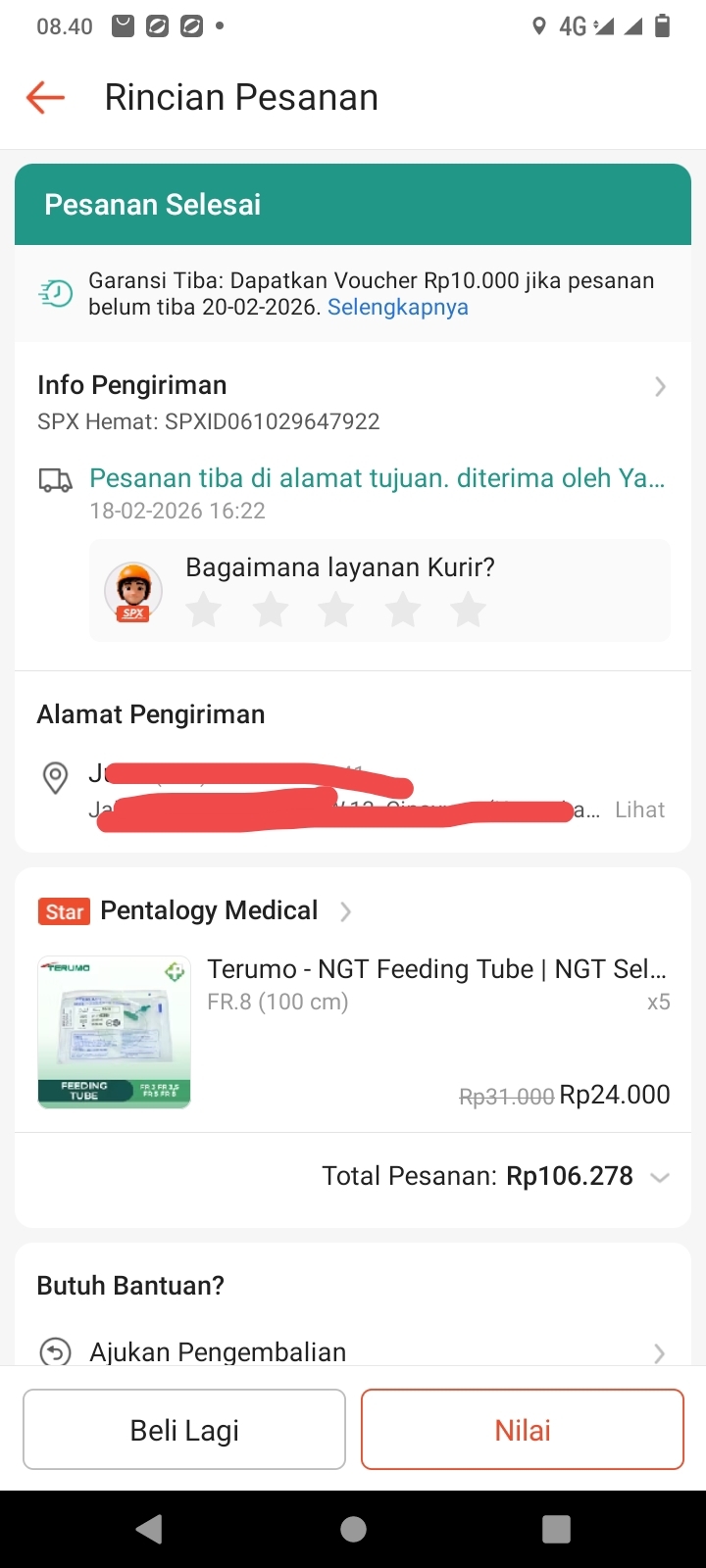This screenshot has width=706, height=1568.
Task: Tap Beli Lagi to reorder
Action: (x=184, y=1430)
